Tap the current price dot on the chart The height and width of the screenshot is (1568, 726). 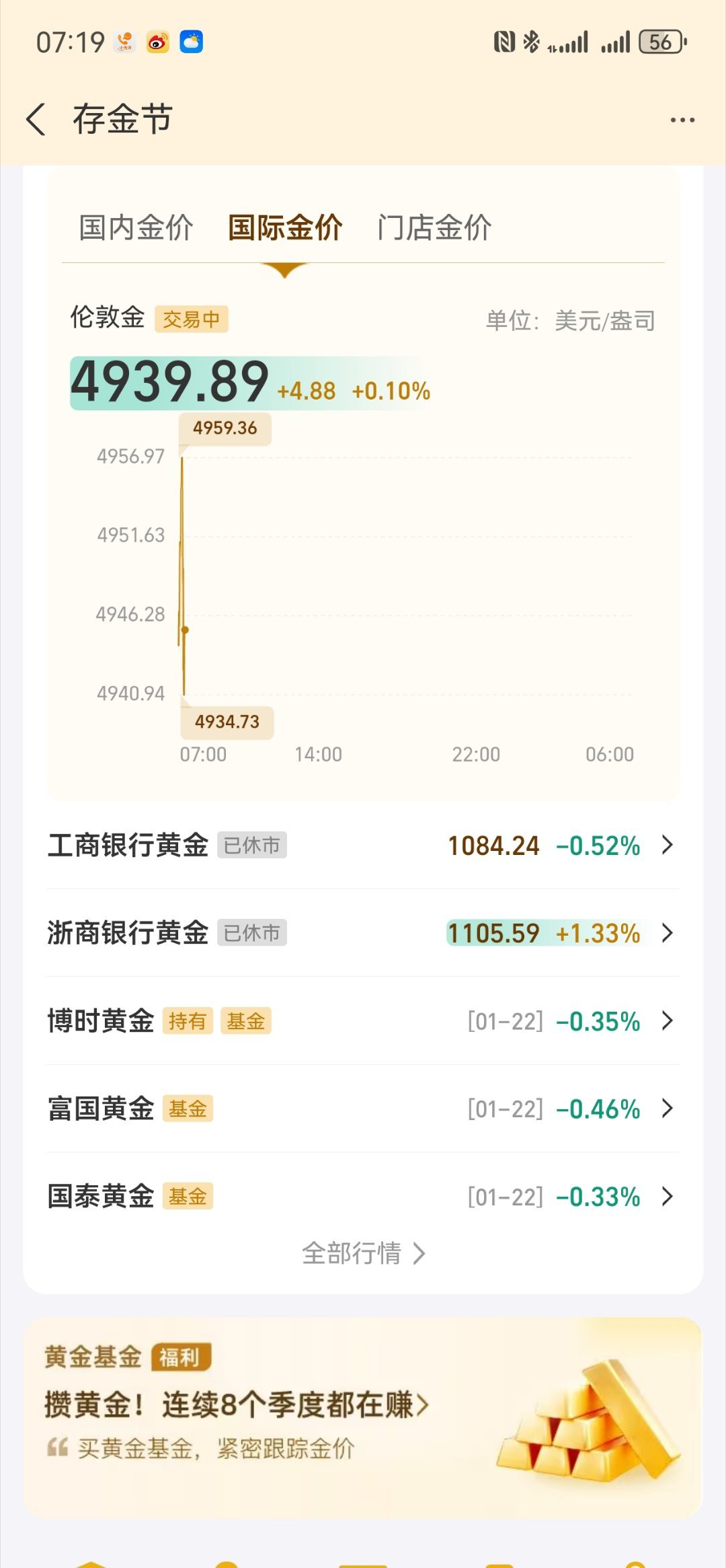pos(184,629)
